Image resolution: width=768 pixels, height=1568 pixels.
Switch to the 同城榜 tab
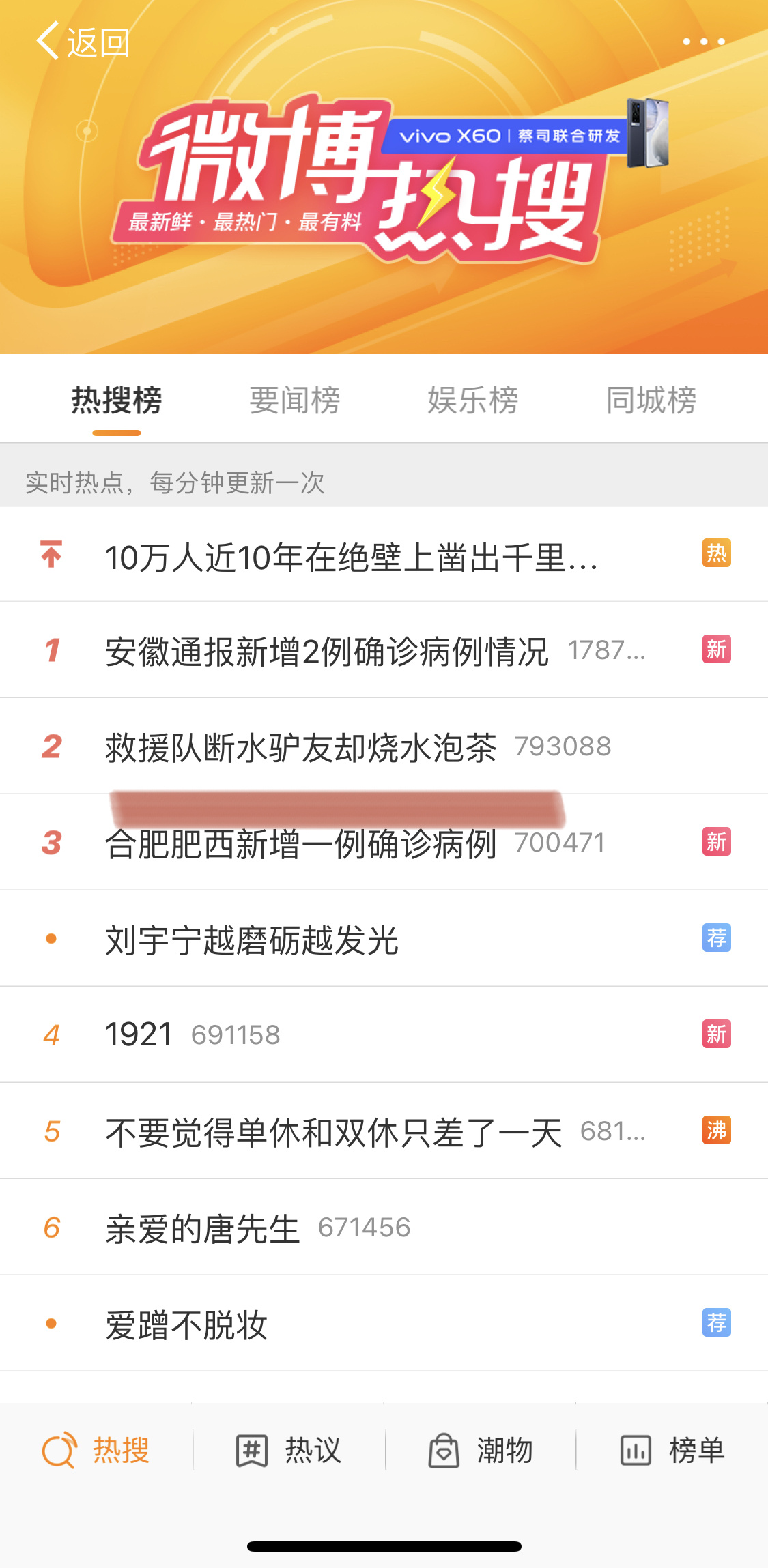point(651,401)
